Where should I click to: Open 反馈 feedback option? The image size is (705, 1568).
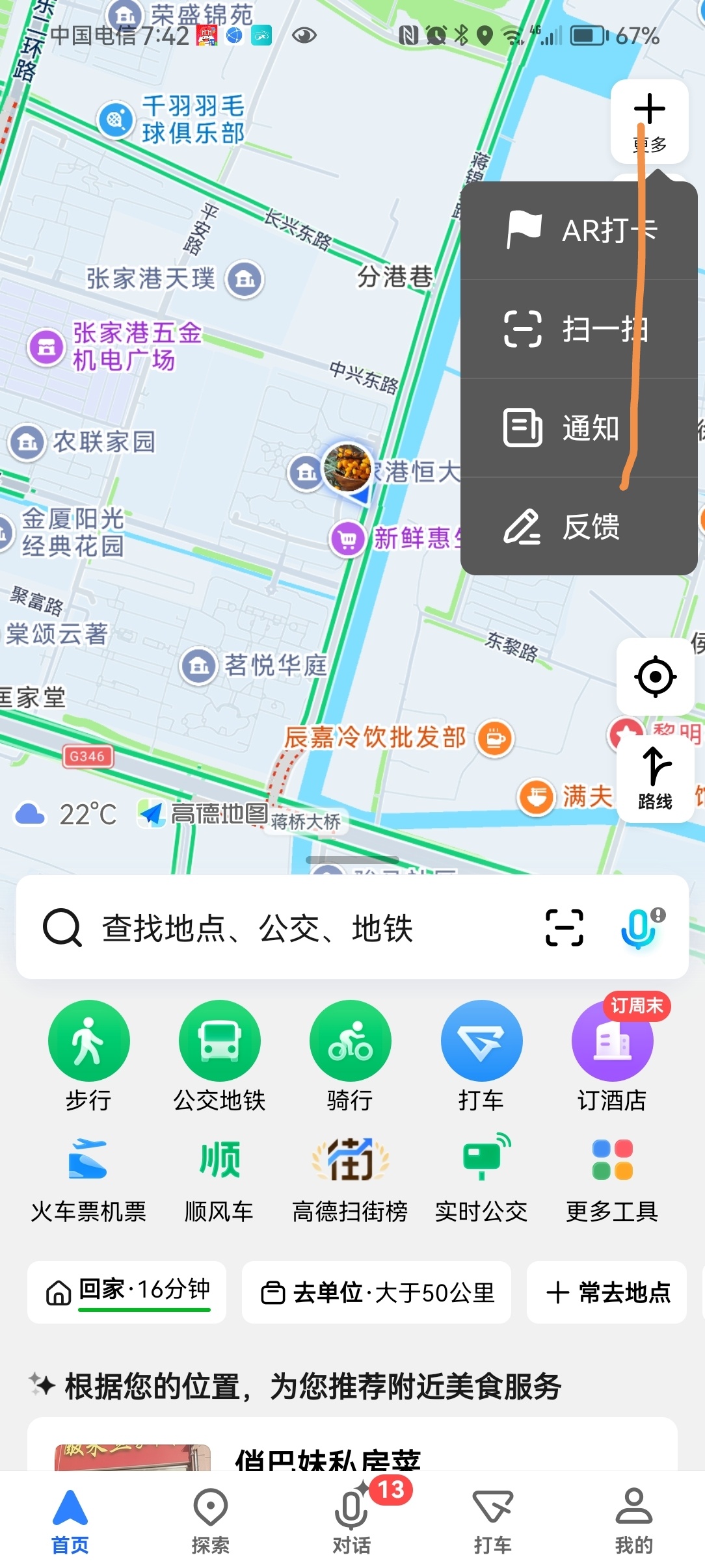579,527
